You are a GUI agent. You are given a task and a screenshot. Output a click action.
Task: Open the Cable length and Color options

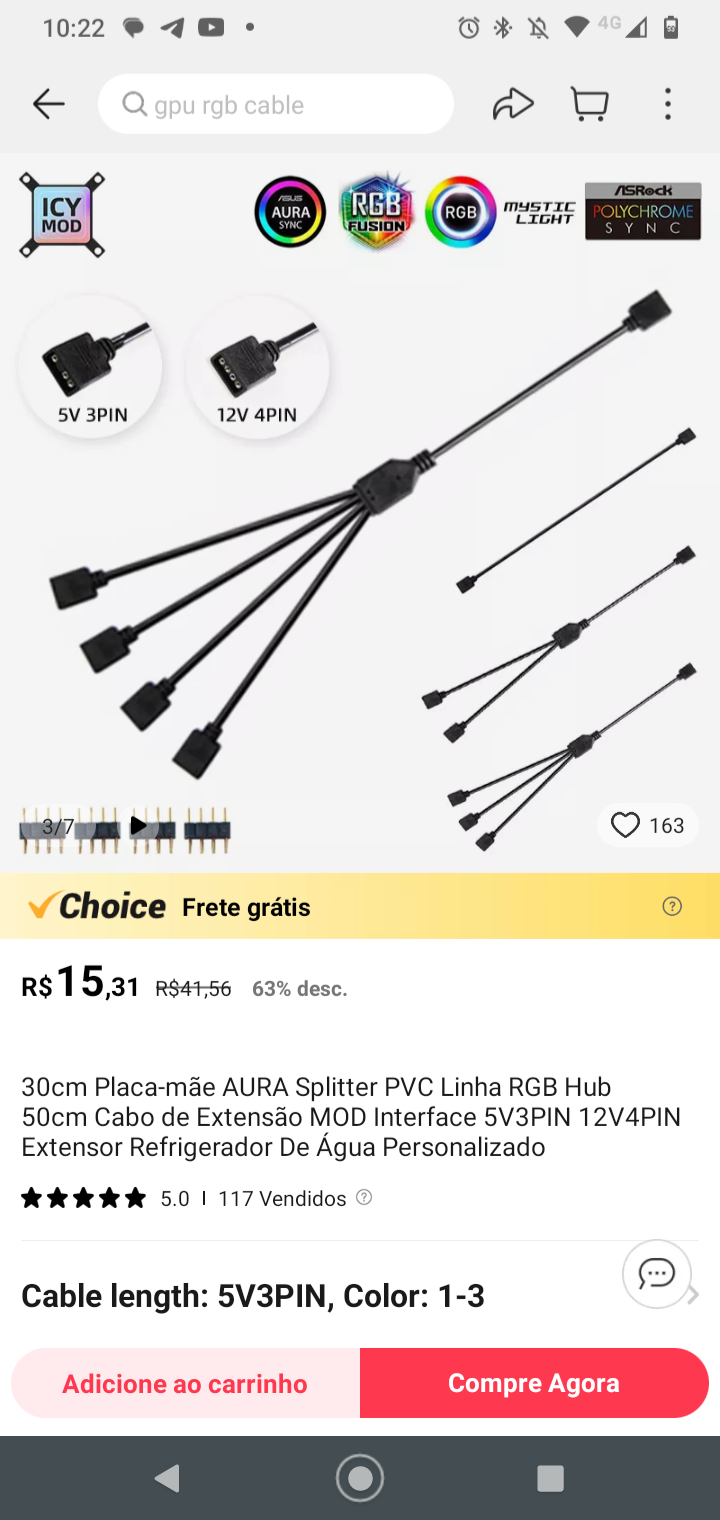(x=360, y=1296)
